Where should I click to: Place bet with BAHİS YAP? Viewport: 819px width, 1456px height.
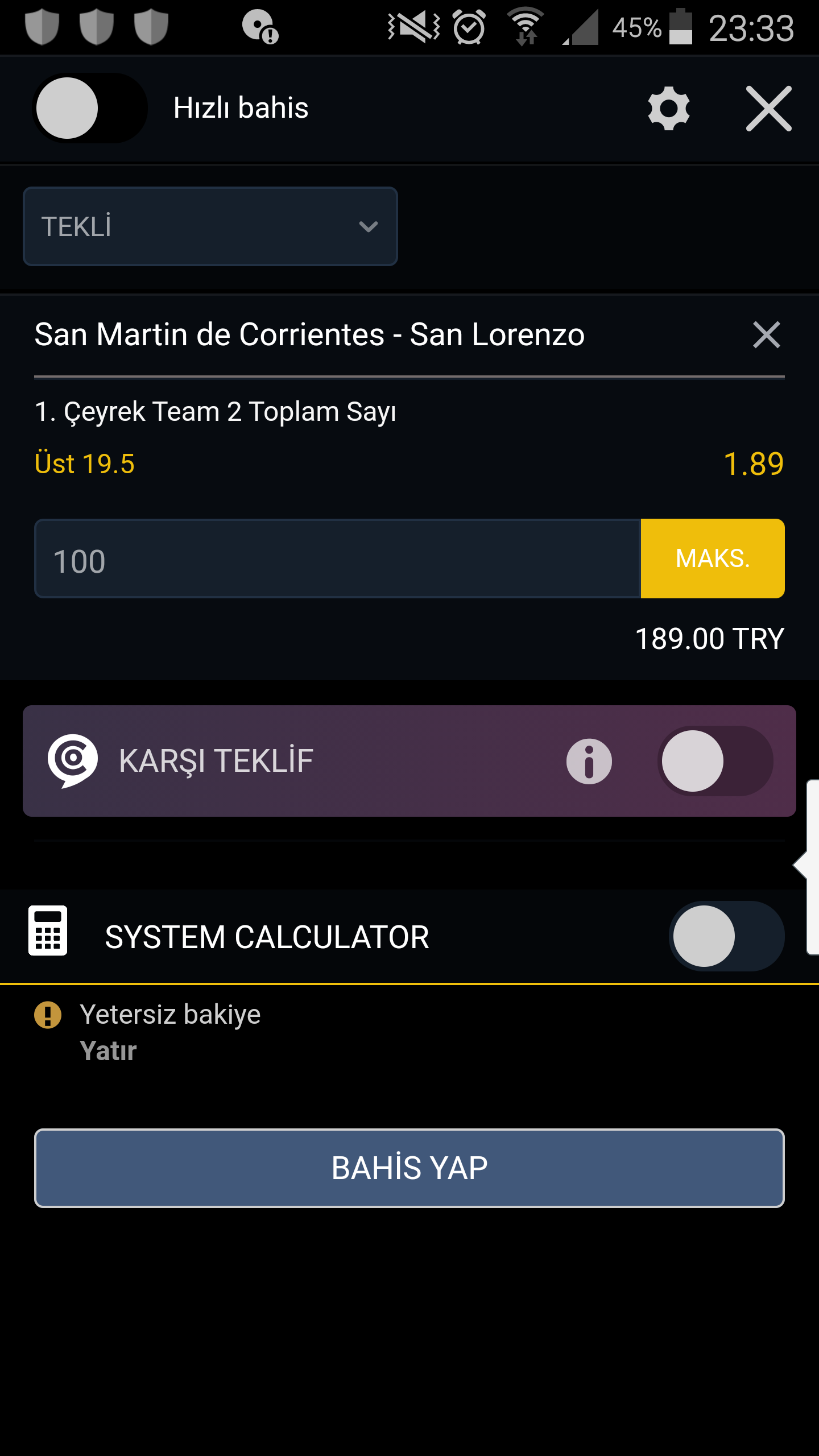pos(409,1168)
